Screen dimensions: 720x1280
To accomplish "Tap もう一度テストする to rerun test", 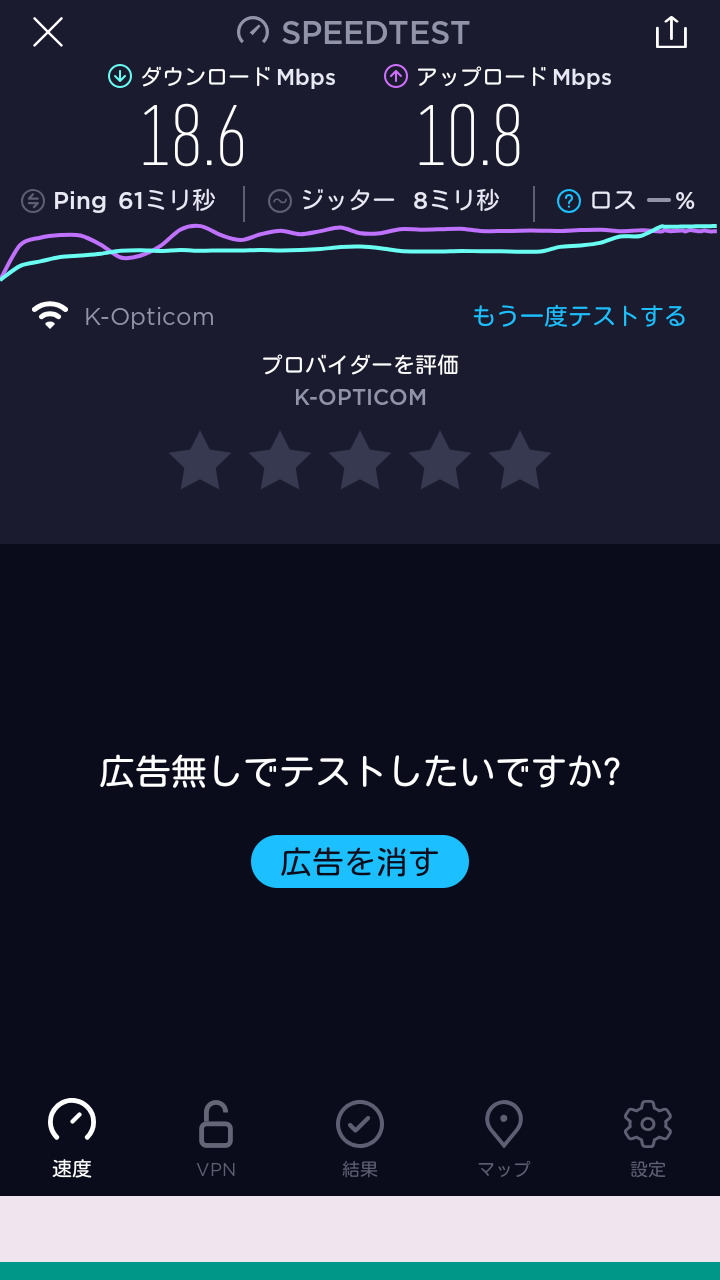I will [x=579, y=316].
